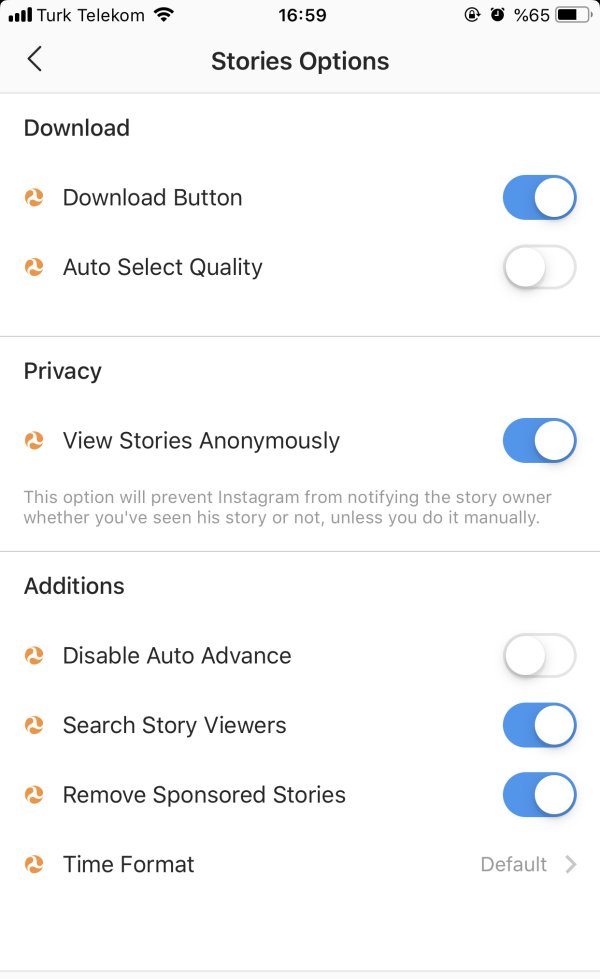Switch off Remove Sponsored Stories

coord(539,796)
